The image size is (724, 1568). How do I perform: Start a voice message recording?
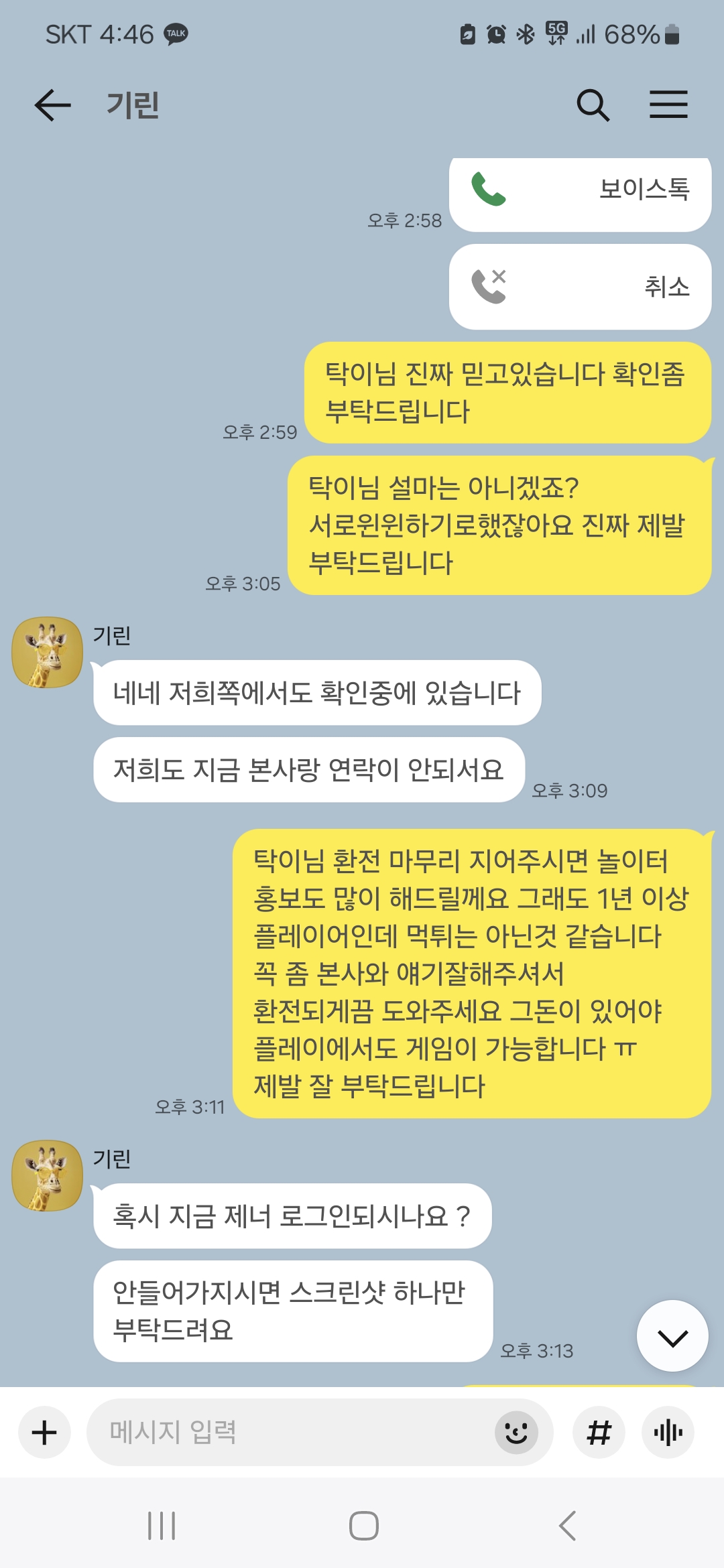click(x=668, y=1433)
